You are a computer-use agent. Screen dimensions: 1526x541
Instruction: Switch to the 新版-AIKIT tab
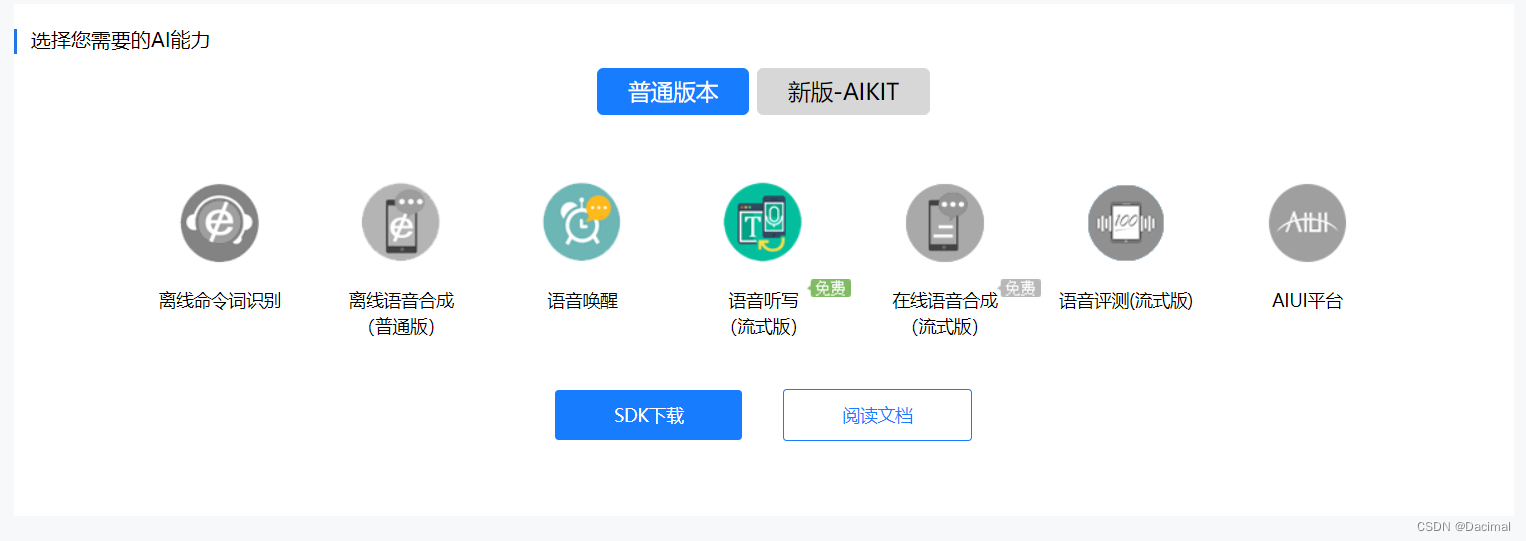tap(843, 92)
